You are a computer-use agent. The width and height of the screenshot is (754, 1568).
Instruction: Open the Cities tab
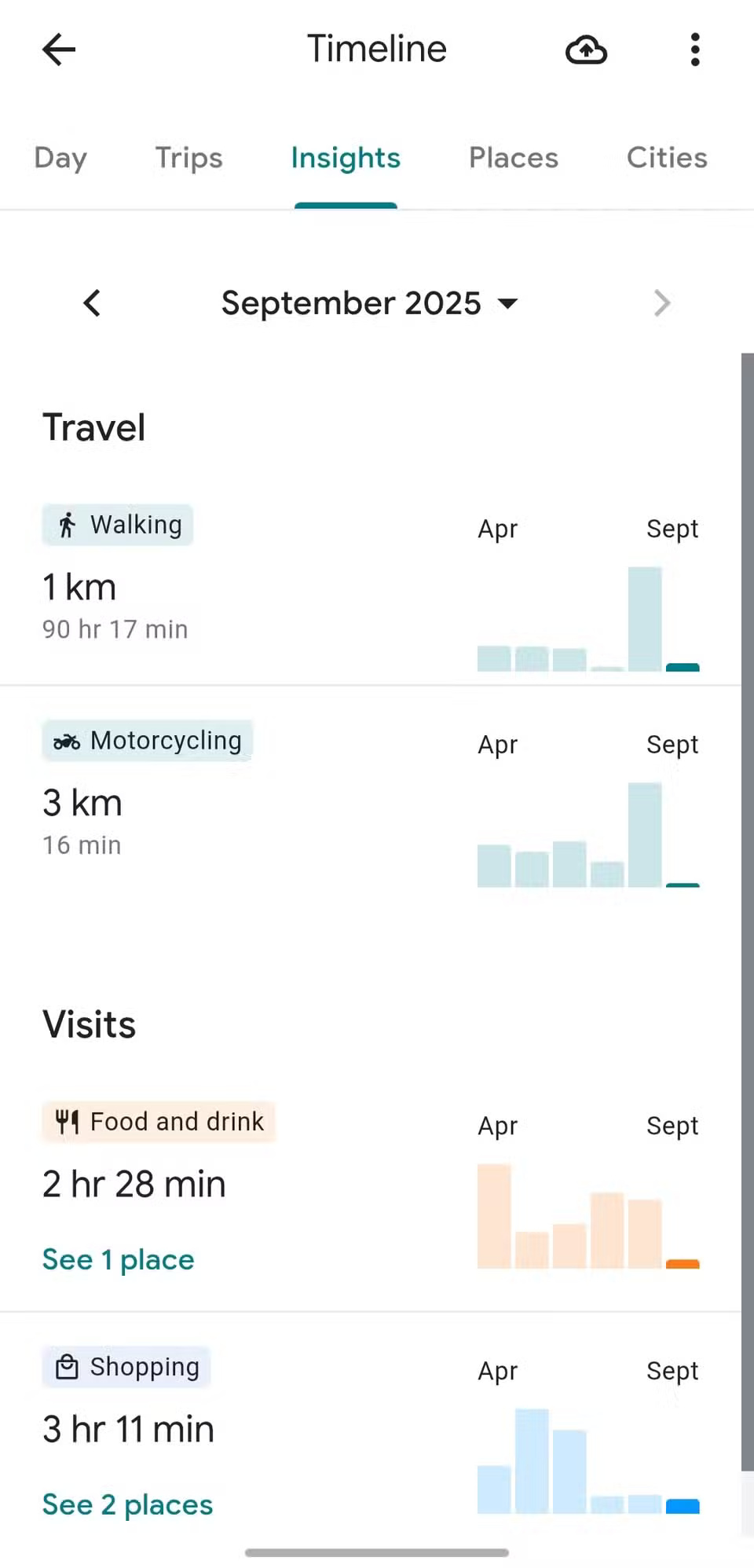pos(666,158)
